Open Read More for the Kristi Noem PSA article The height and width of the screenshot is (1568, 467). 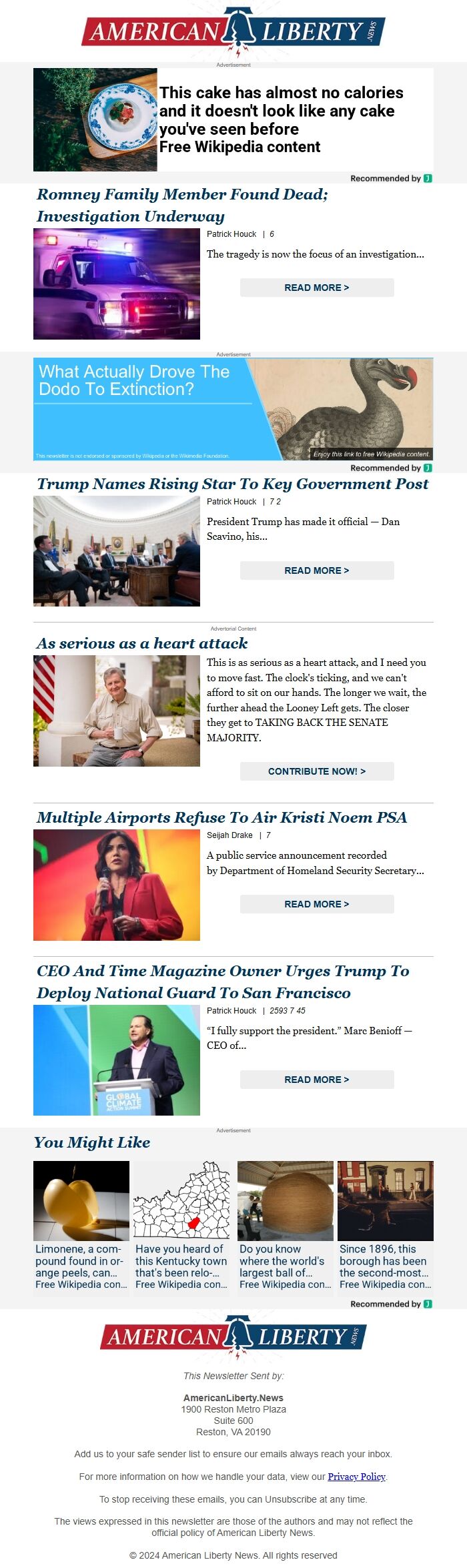click(316, 904)
